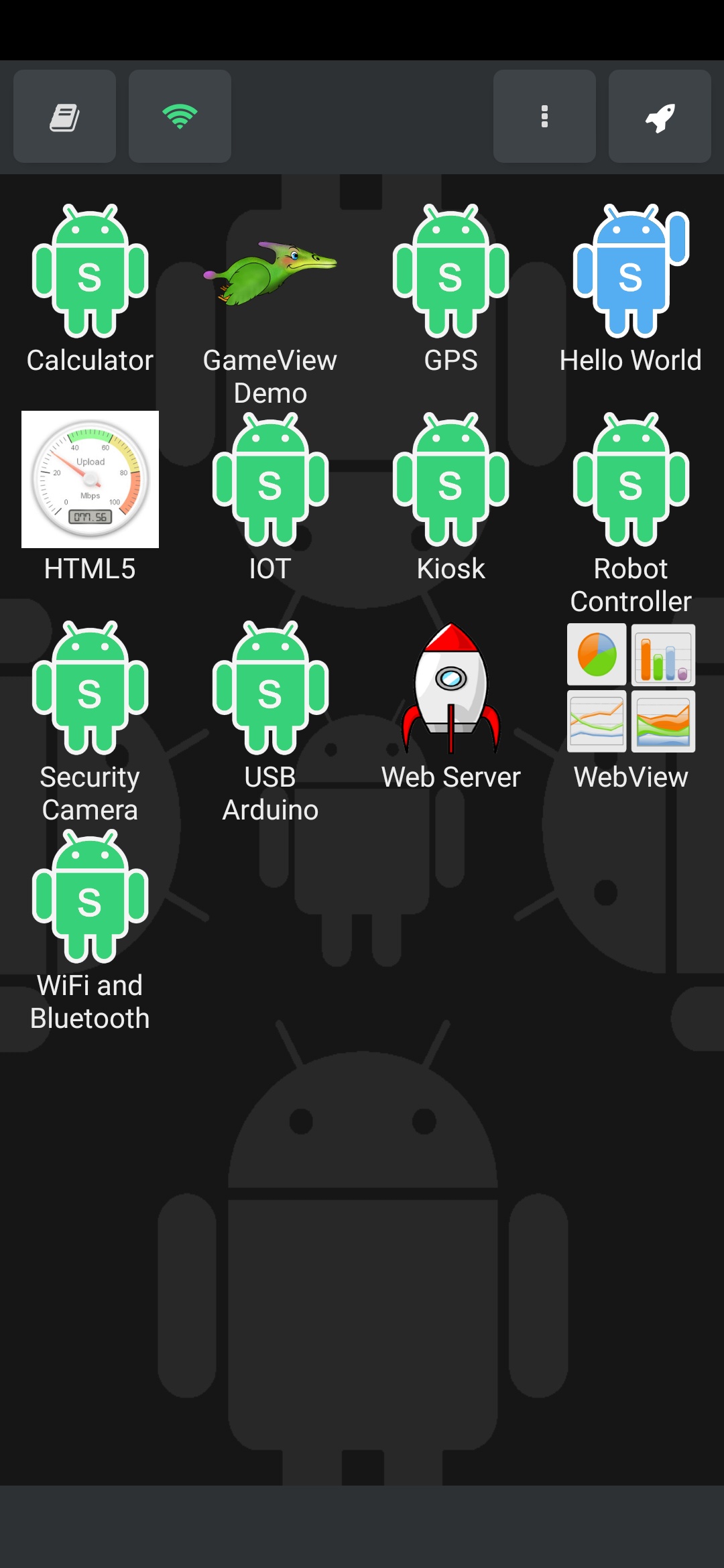Image resolution: width=724 pixels, height=1568 pixels.
Task: Tap the 'Web Server' label text
Action: point(450,777)
